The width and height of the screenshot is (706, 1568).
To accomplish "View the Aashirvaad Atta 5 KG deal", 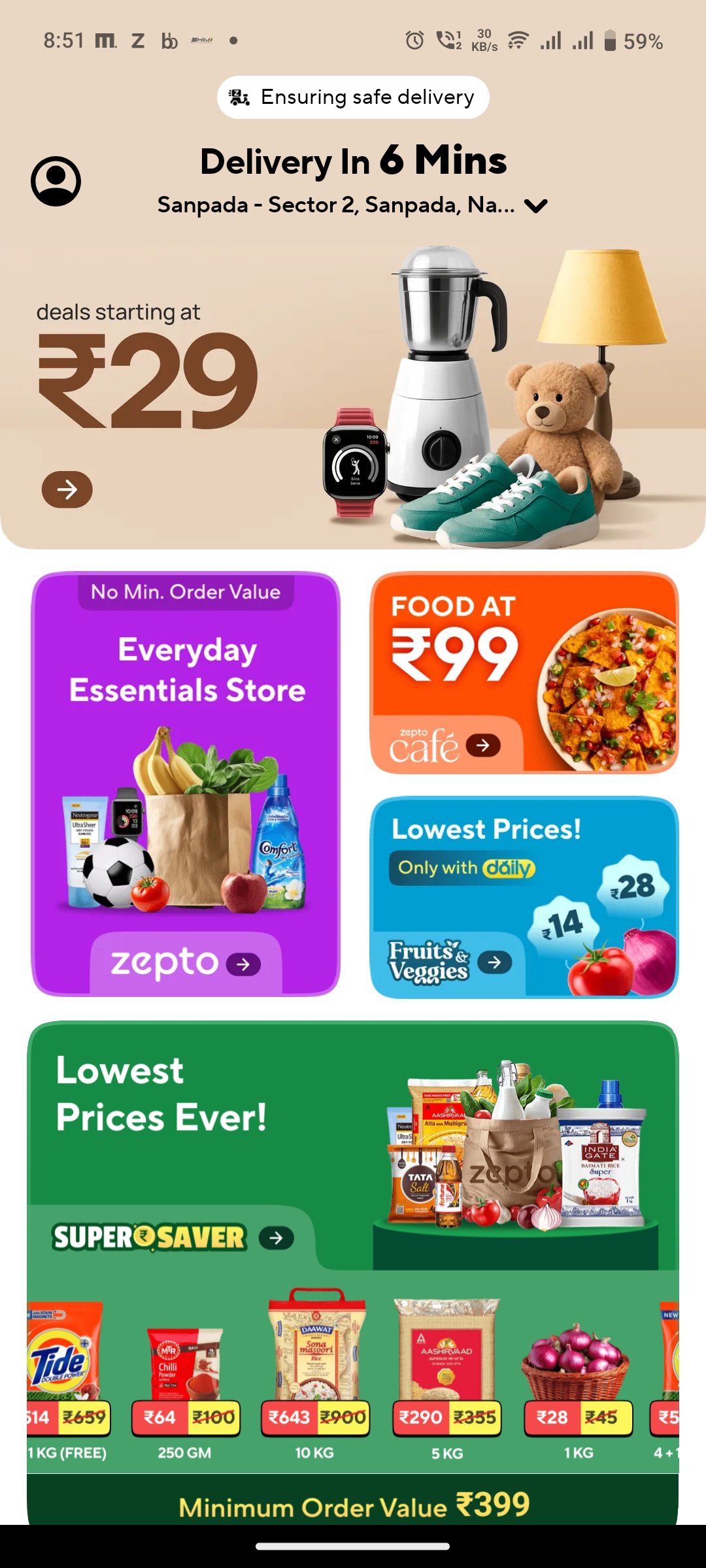I will coord(447,1372).
